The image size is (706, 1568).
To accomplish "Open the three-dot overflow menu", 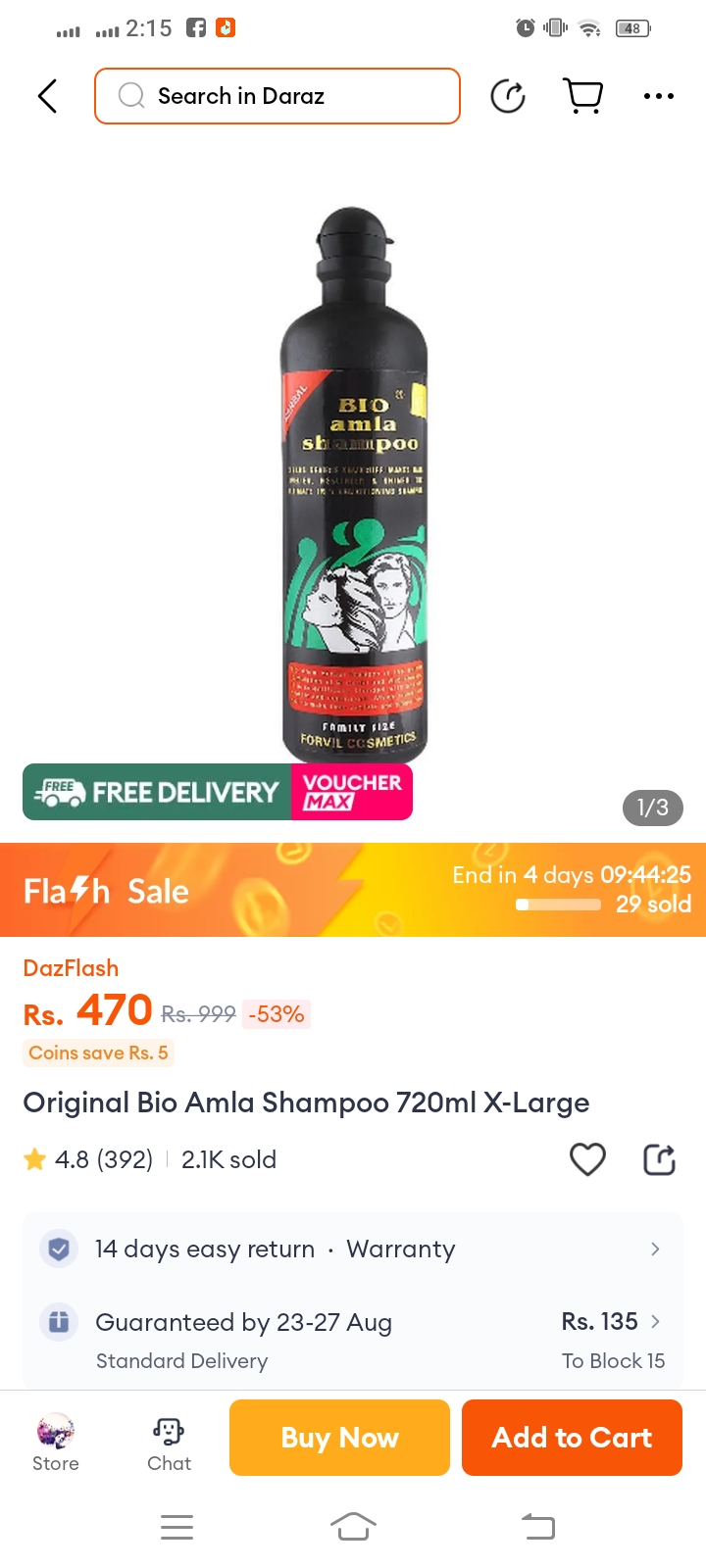I will (658, 96).
